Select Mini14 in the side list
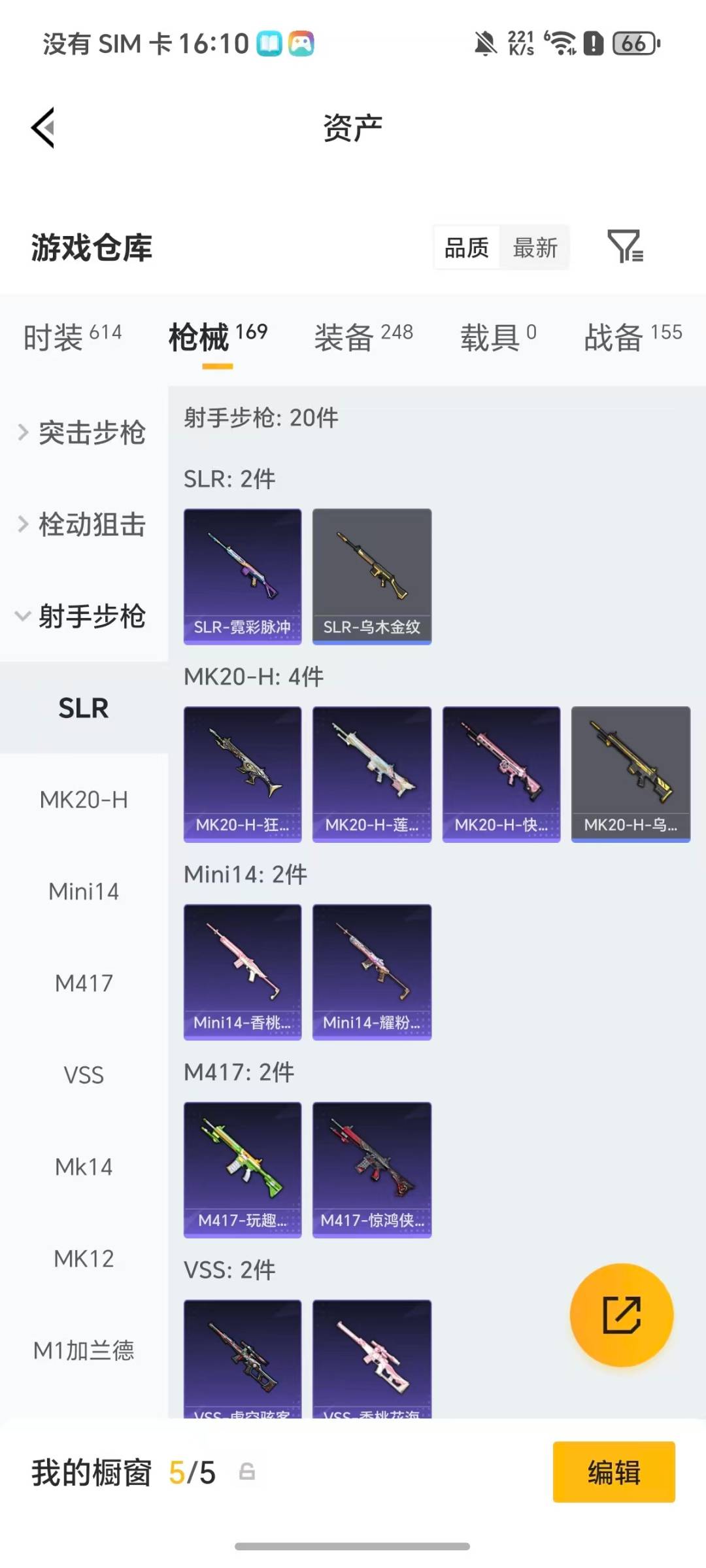This screenshot has height=1568, width=706. point(84,891)
